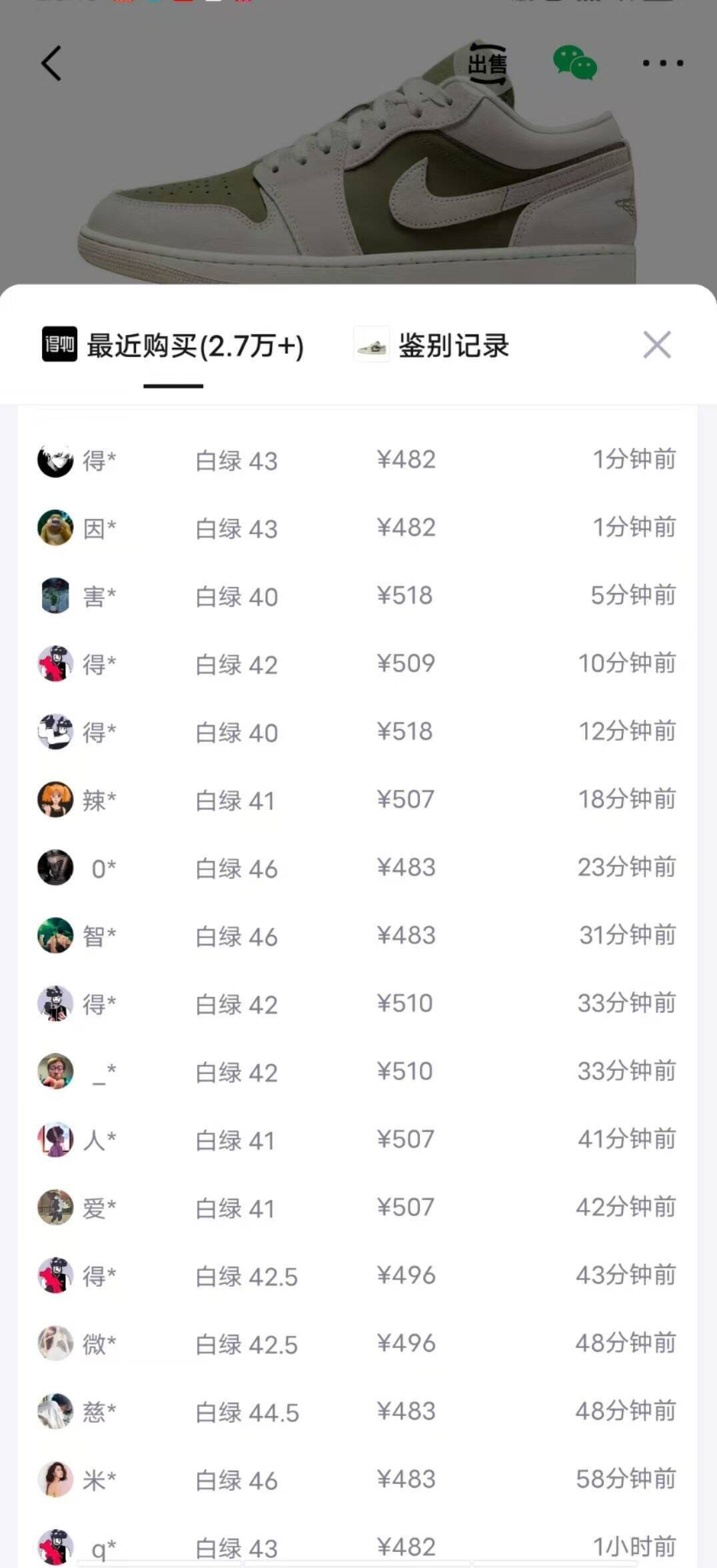Image resolution: width=717 pixels, height=1568 pixels.
Task: Tap the circular 出售 sell badge on the photo
Action: 488,63
